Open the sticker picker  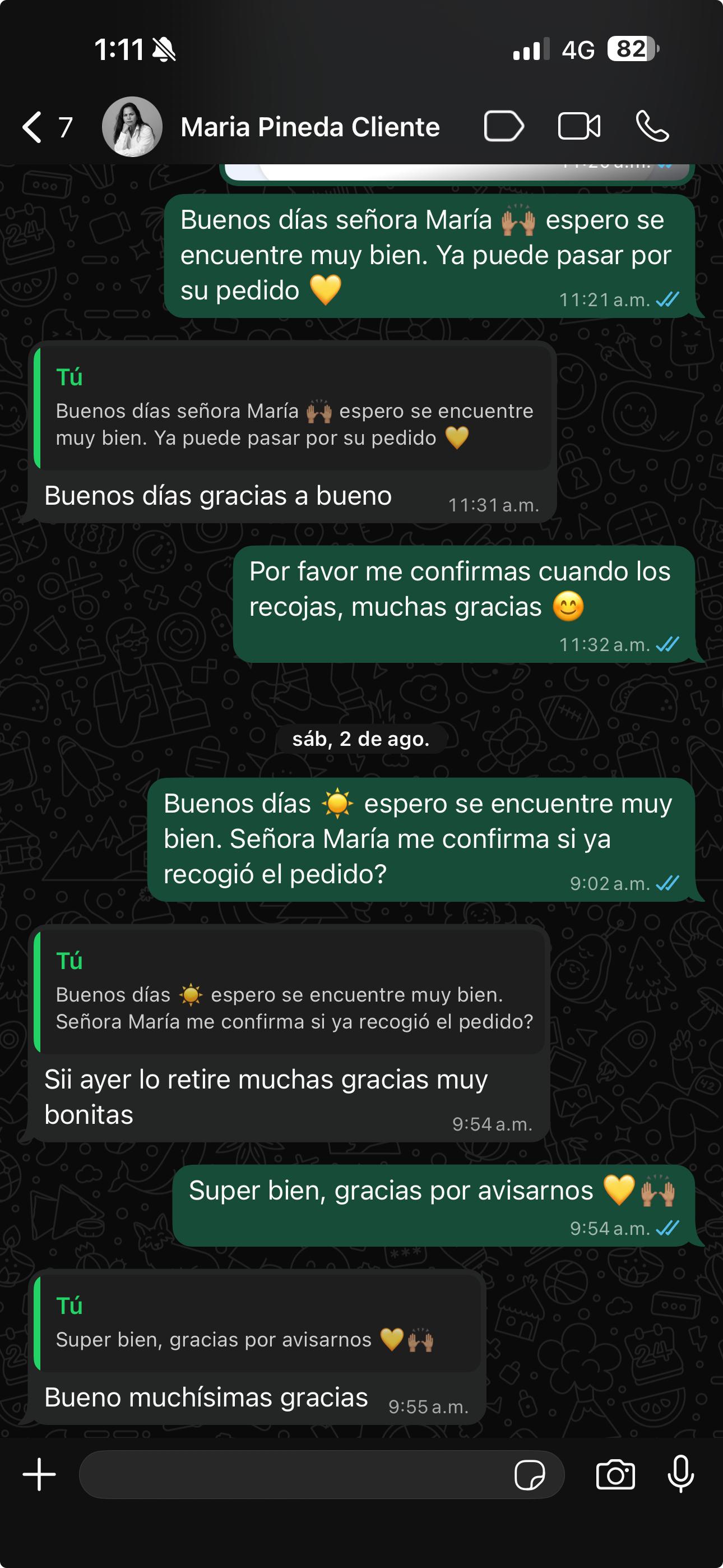(530, 1474)
